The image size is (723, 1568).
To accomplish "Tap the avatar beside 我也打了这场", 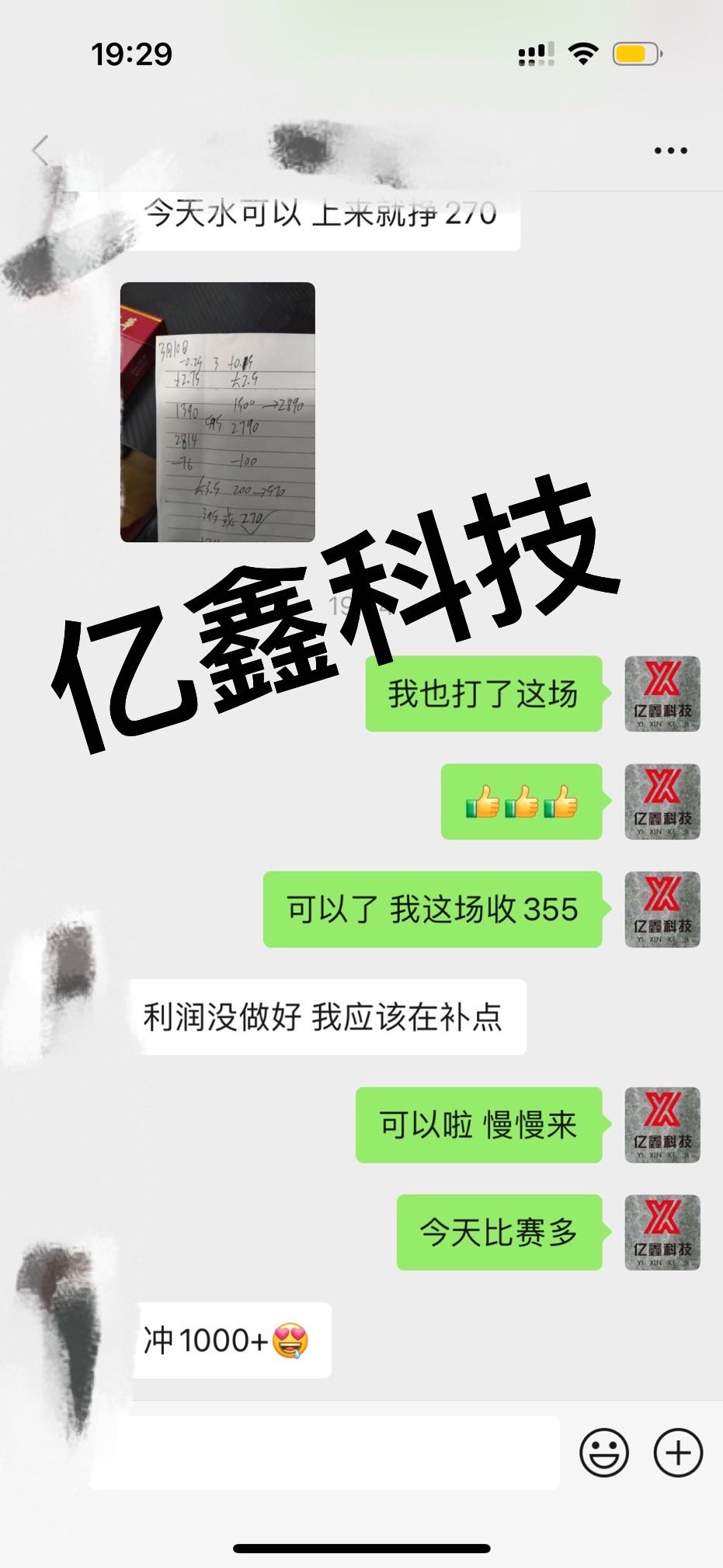I will (662, 694).
